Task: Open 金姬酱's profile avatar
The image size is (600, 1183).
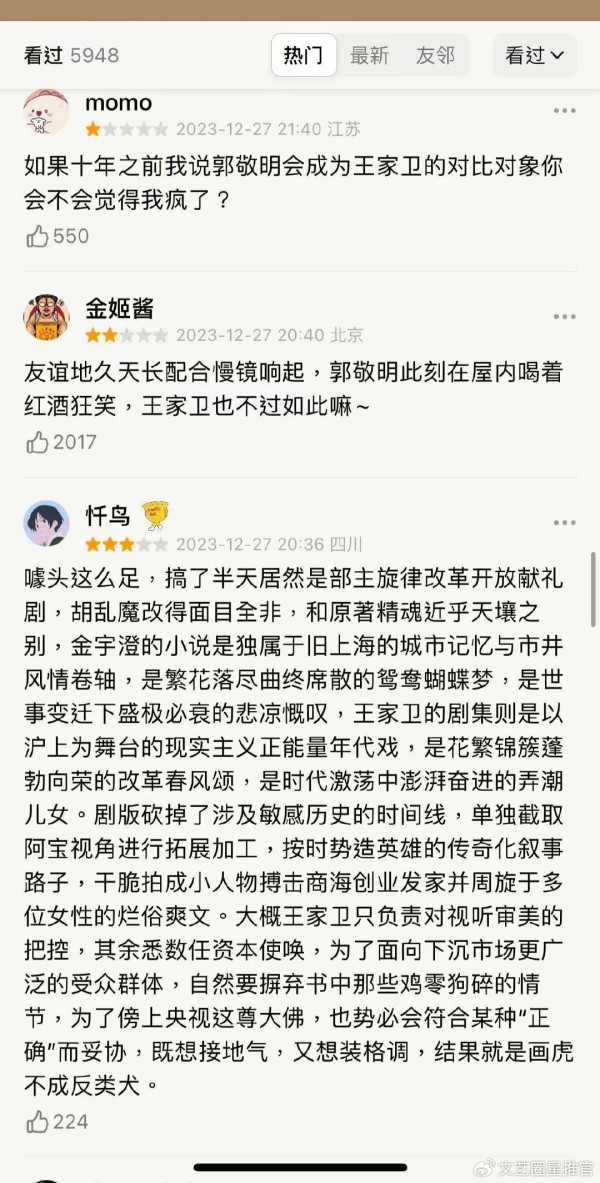Action: point(46,317)
